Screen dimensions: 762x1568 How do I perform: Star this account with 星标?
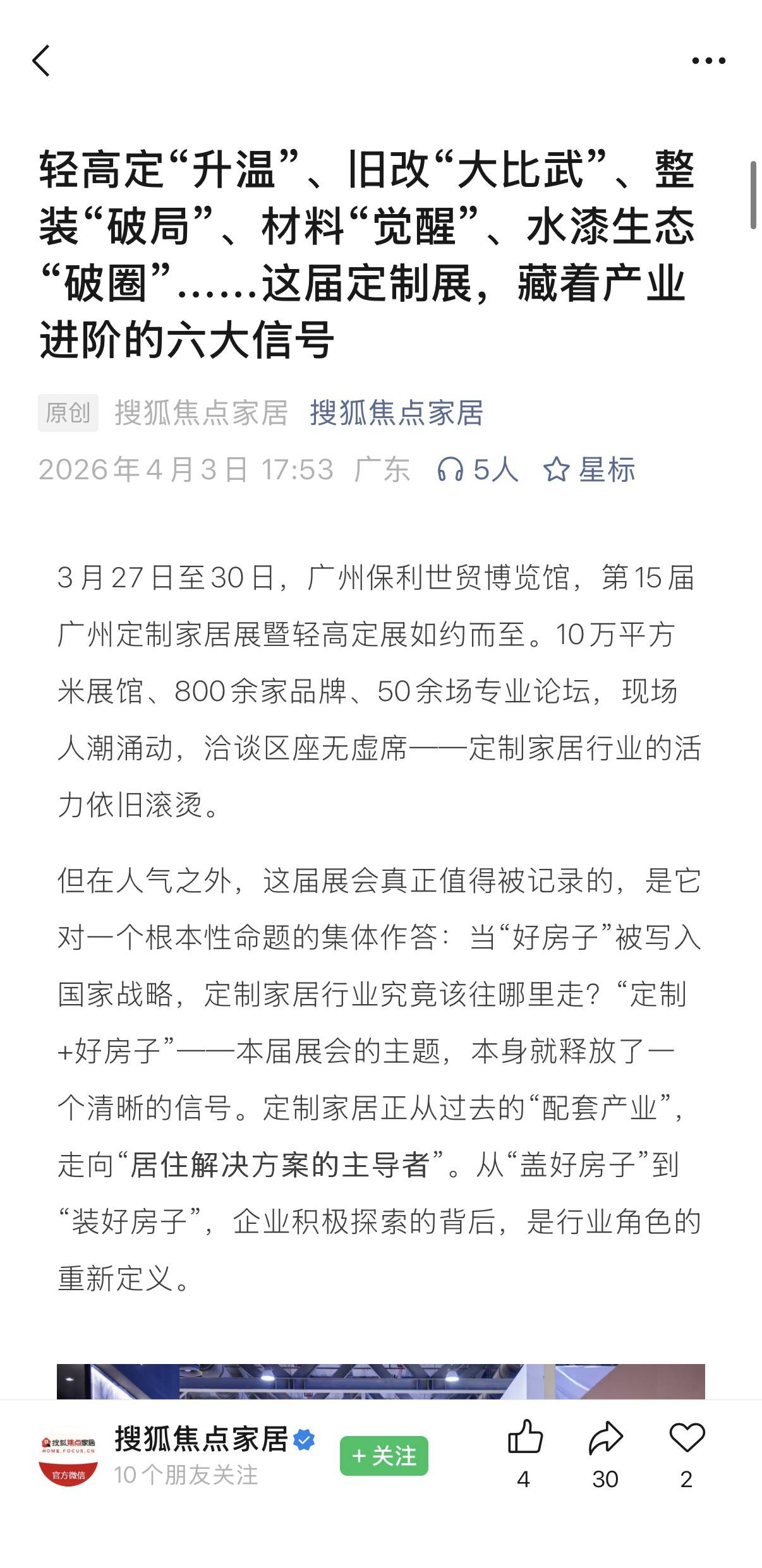[589, 470]
